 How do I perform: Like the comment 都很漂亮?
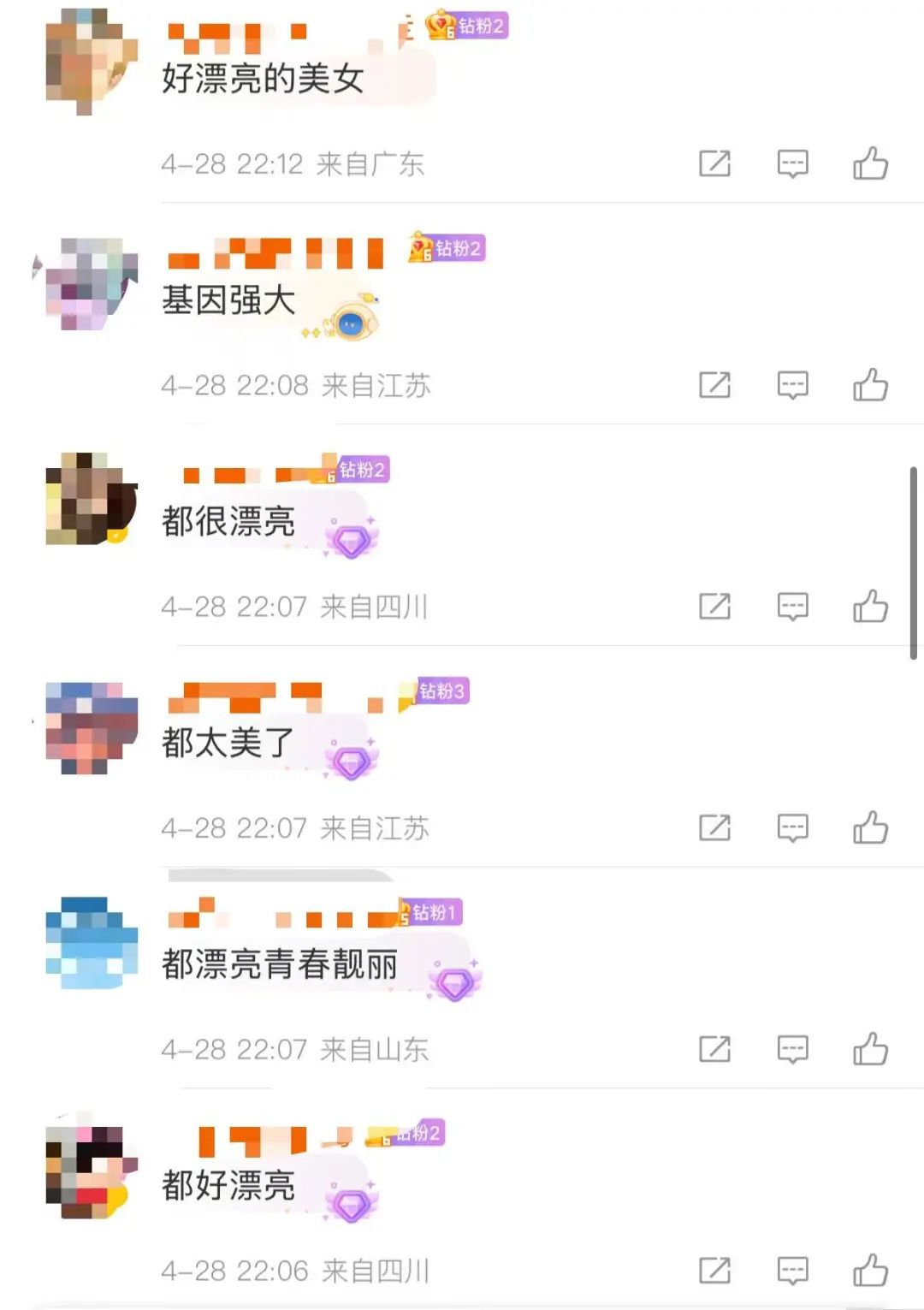(x=870, y=606)
